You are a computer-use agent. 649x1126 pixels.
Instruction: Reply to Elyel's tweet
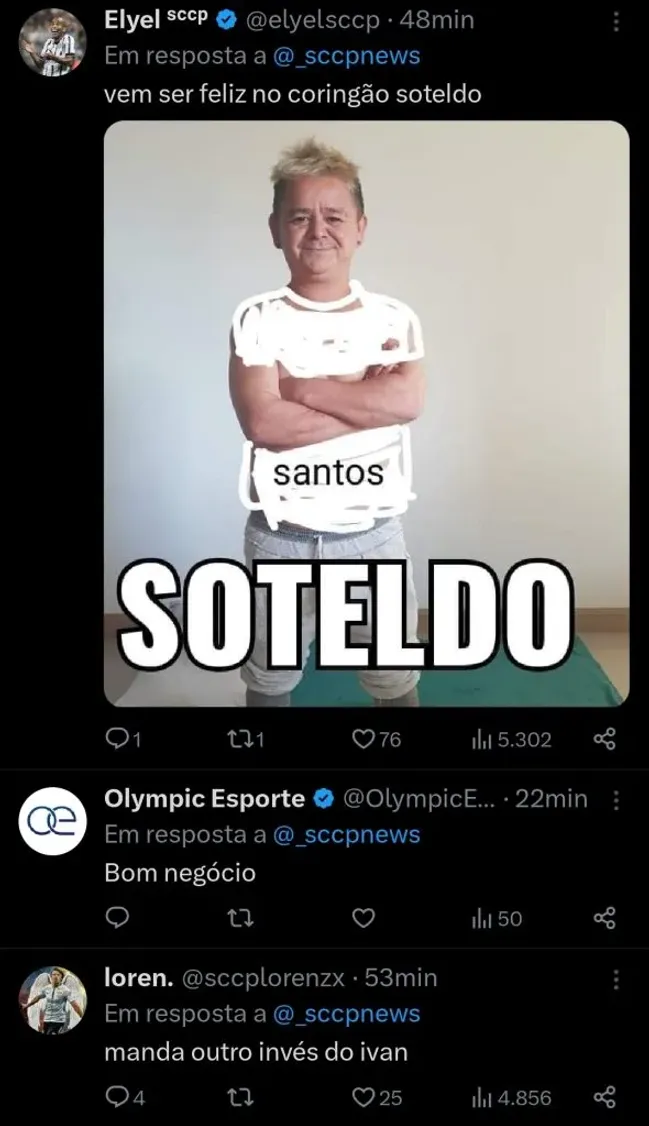tap(118, 739)
